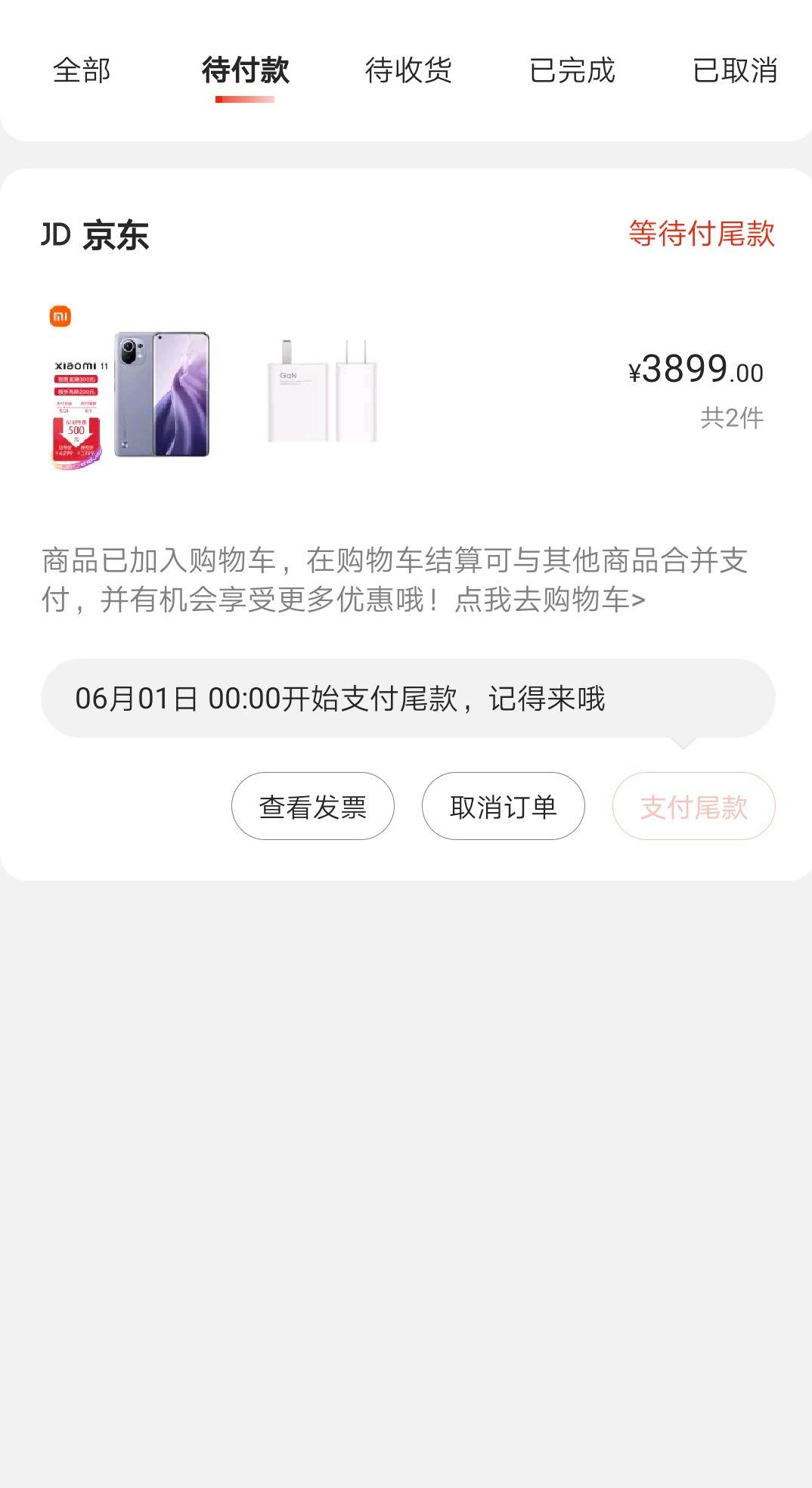This screenshot has height=1488, width=812.
Task: Tap the 支付尾款 button
Action: [x=693, y=807]
